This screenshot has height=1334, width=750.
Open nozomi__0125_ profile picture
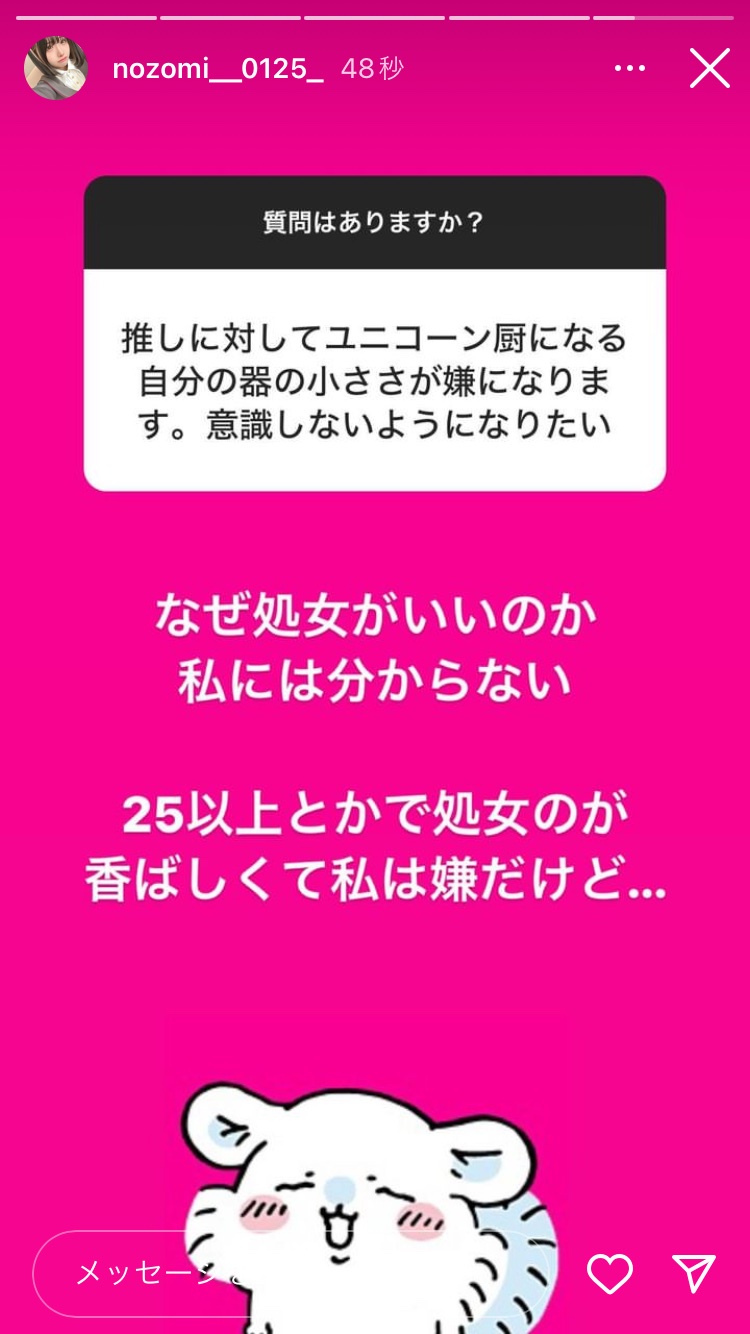[x=56, y=68]
